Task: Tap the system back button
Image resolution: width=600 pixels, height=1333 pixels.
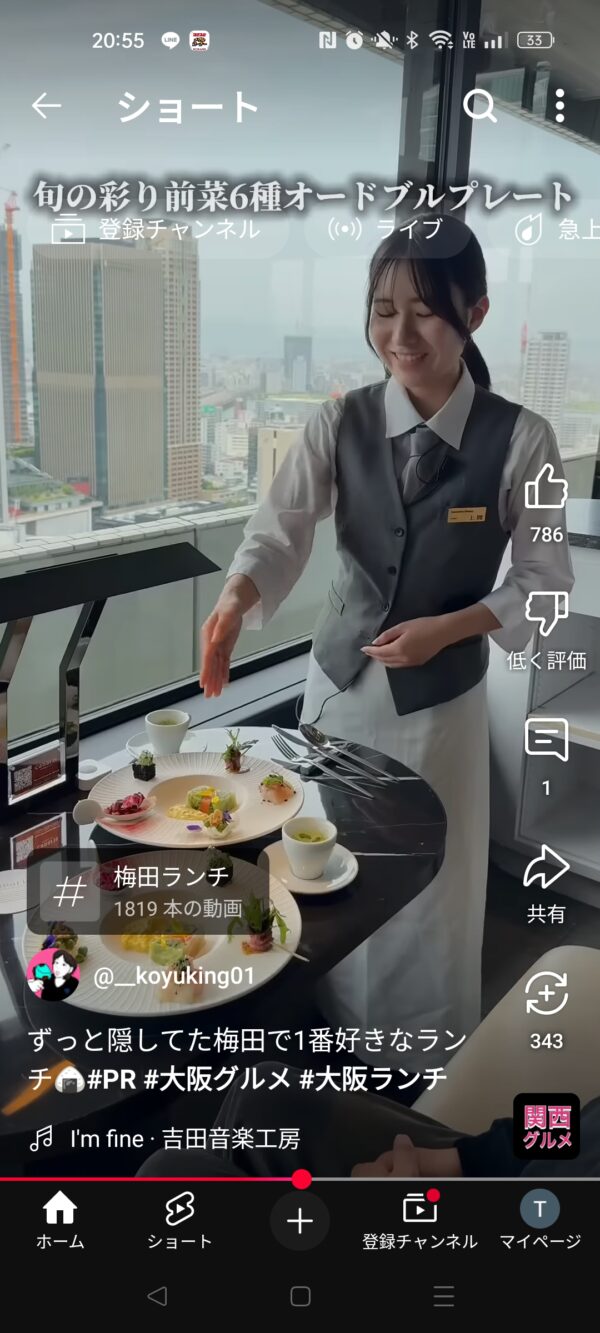Action: click(x=157, y=1297)
